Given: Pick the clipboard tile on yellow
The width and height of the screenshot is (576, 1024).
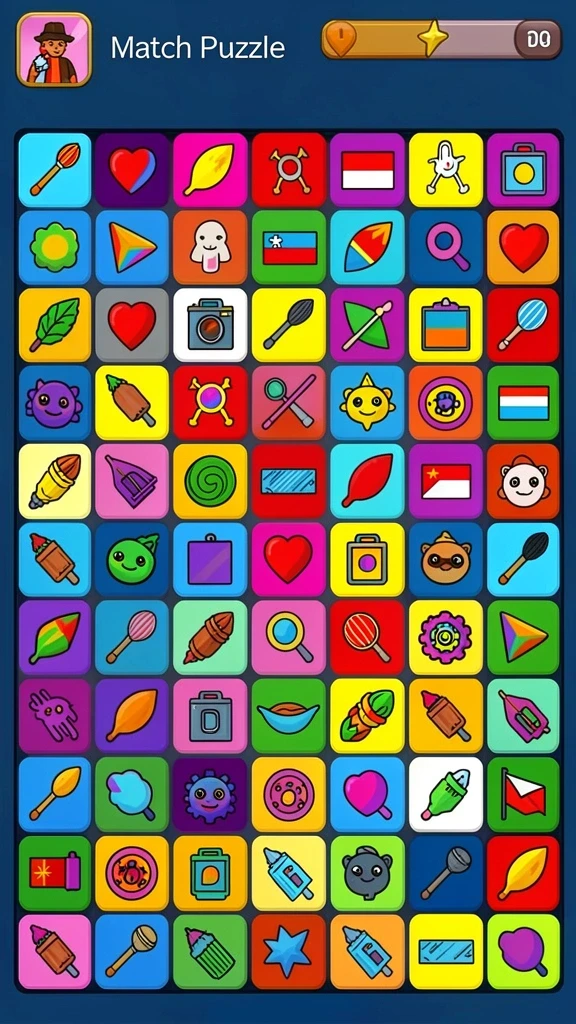Looking at the screenshot, I should point(445,325).
